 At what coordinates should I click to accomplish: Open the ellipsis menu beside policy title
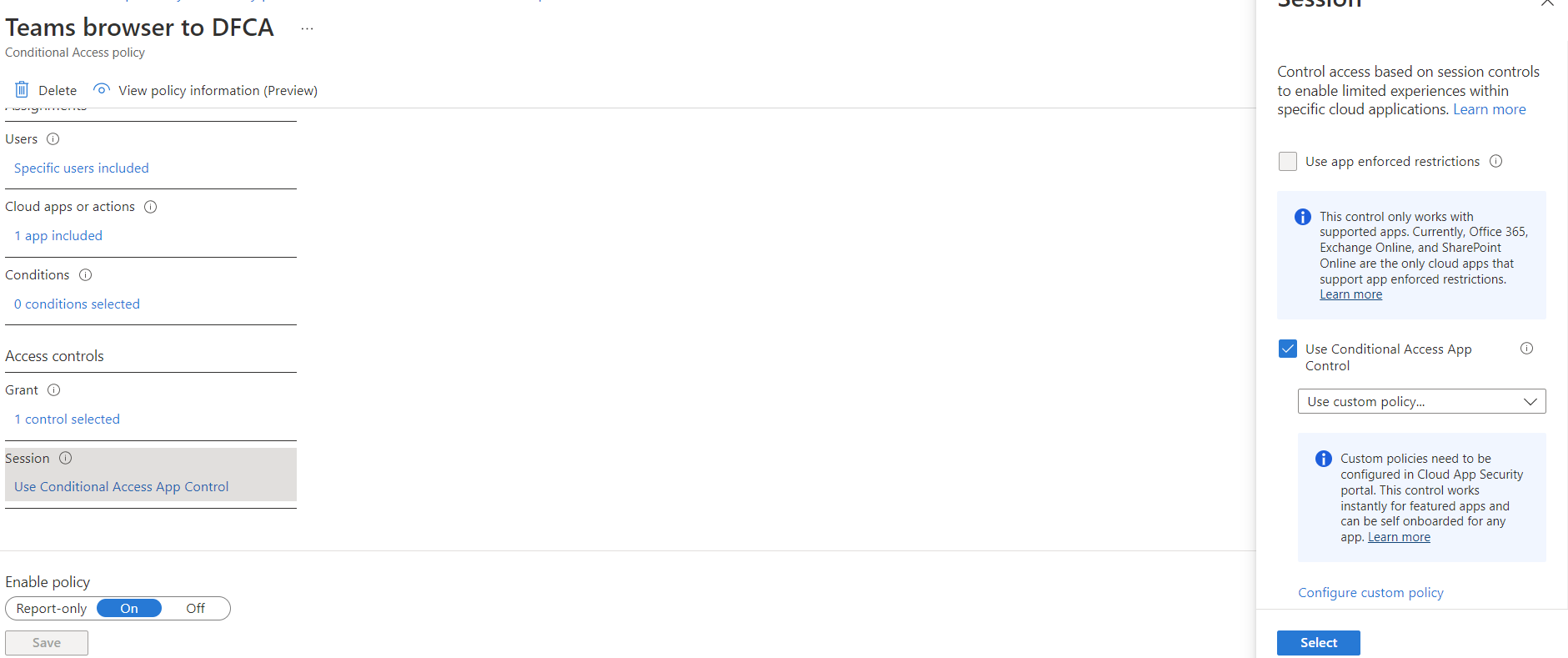click(x=307, y=28)
